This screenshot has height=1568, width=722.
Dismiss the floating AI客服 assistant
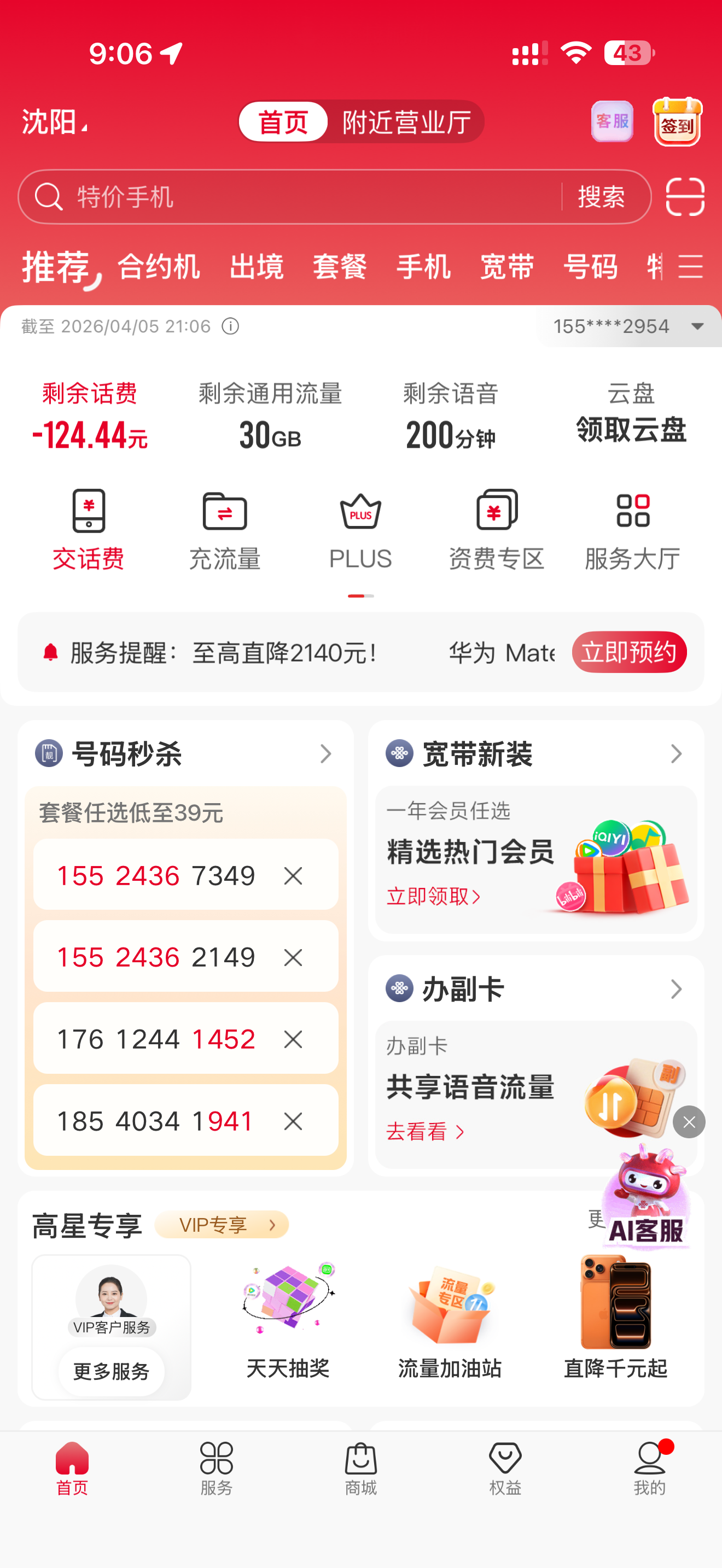point(689,1122)
